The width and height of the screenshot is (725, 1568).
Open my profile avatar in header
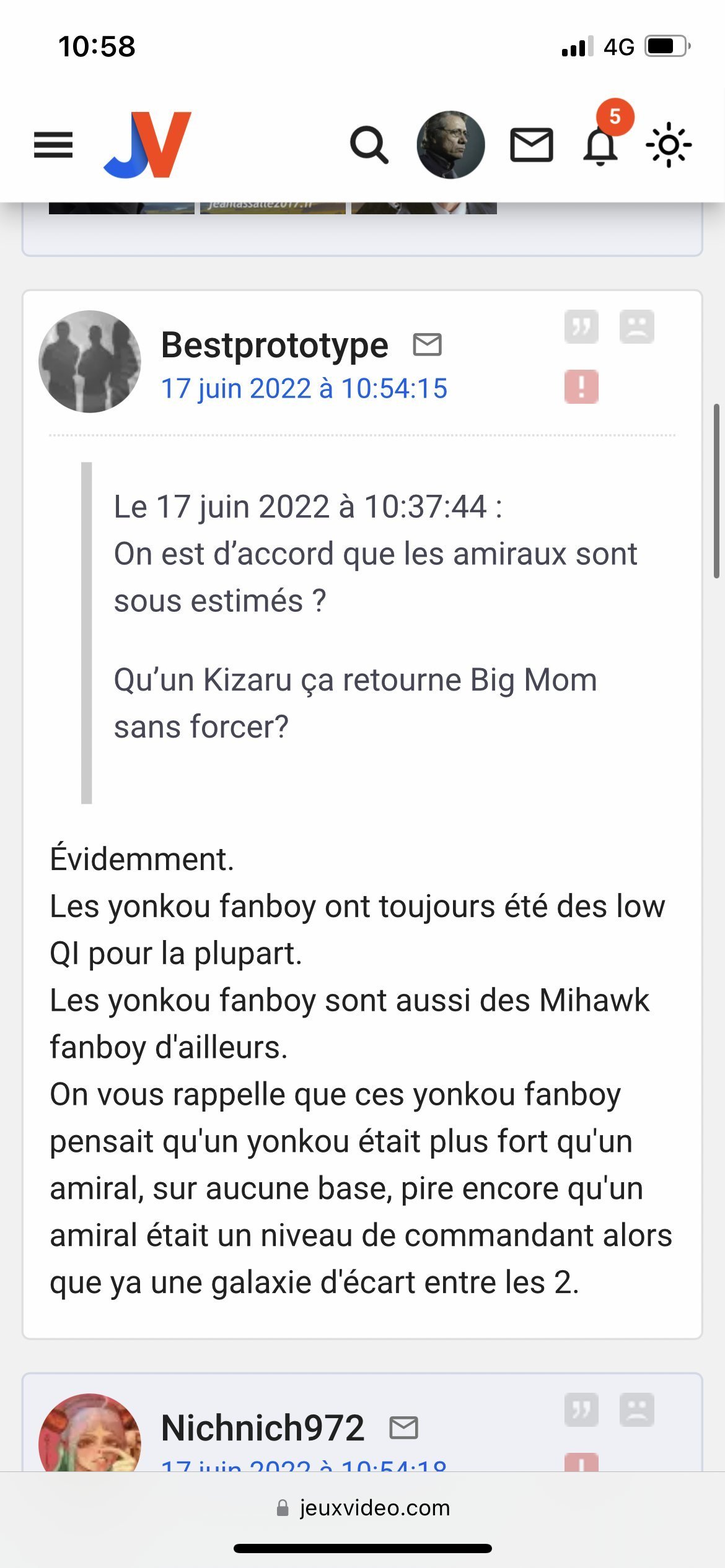coord(450,145)
